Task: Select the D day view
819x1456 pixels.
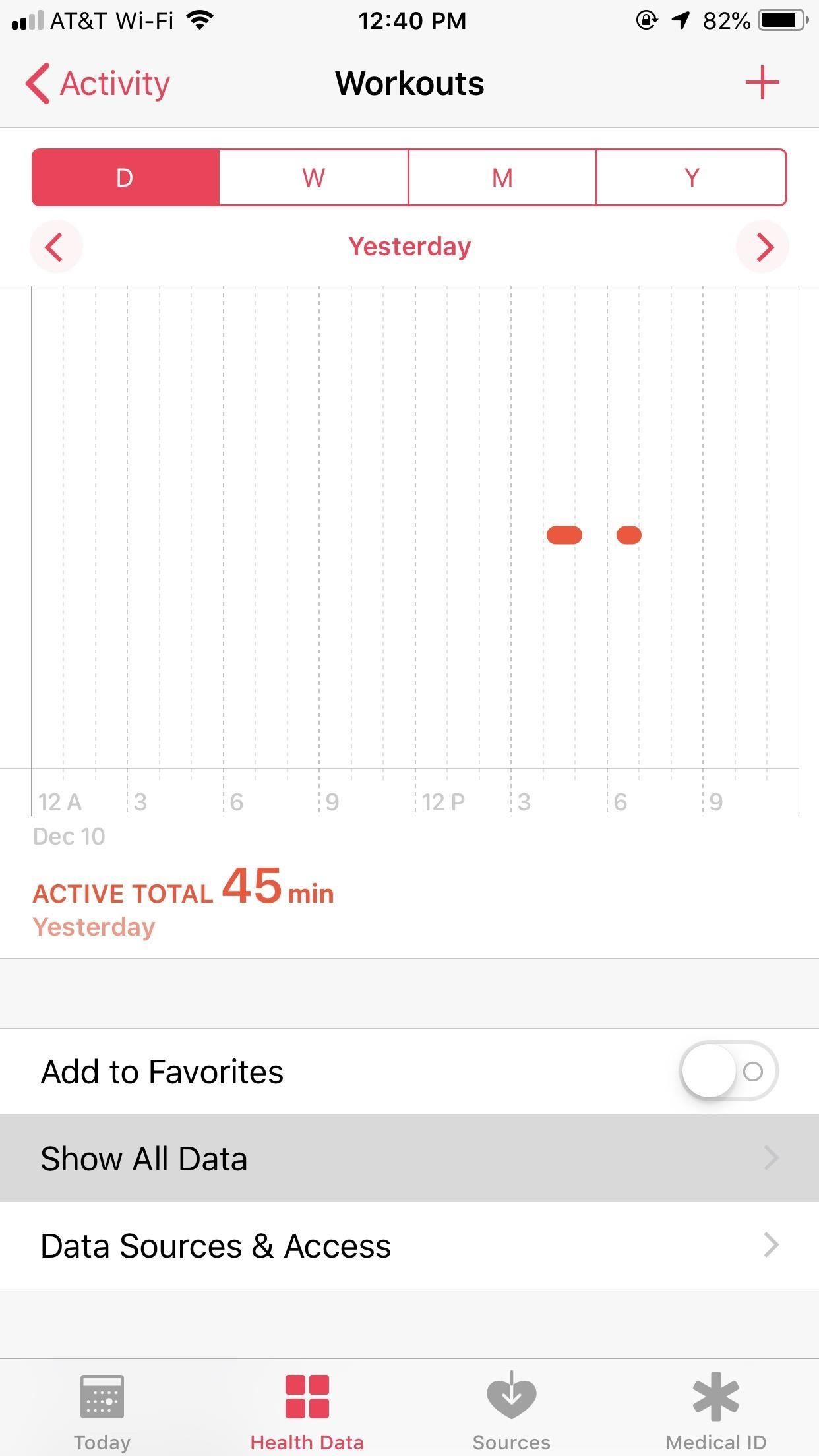Action: (x=125, y=178)
